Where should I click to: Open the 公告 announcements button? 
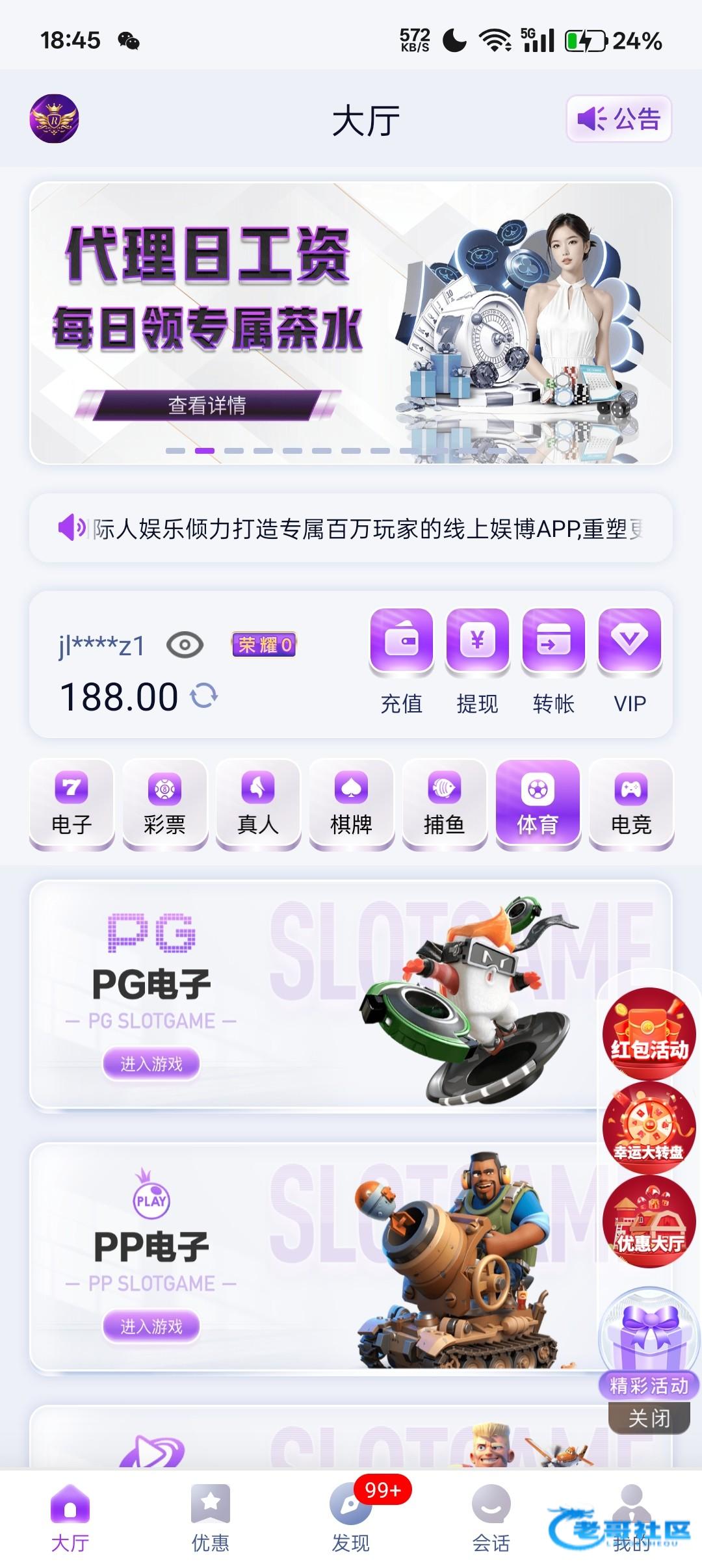[x=618, y=119]
